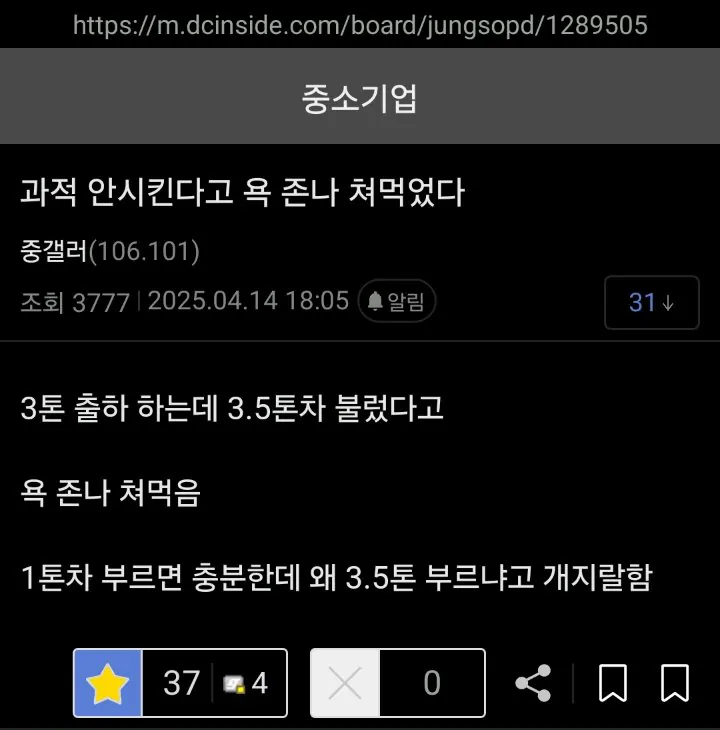Share this post
Viewport: 720px width, 730px height.
click(x=533, y=684)
